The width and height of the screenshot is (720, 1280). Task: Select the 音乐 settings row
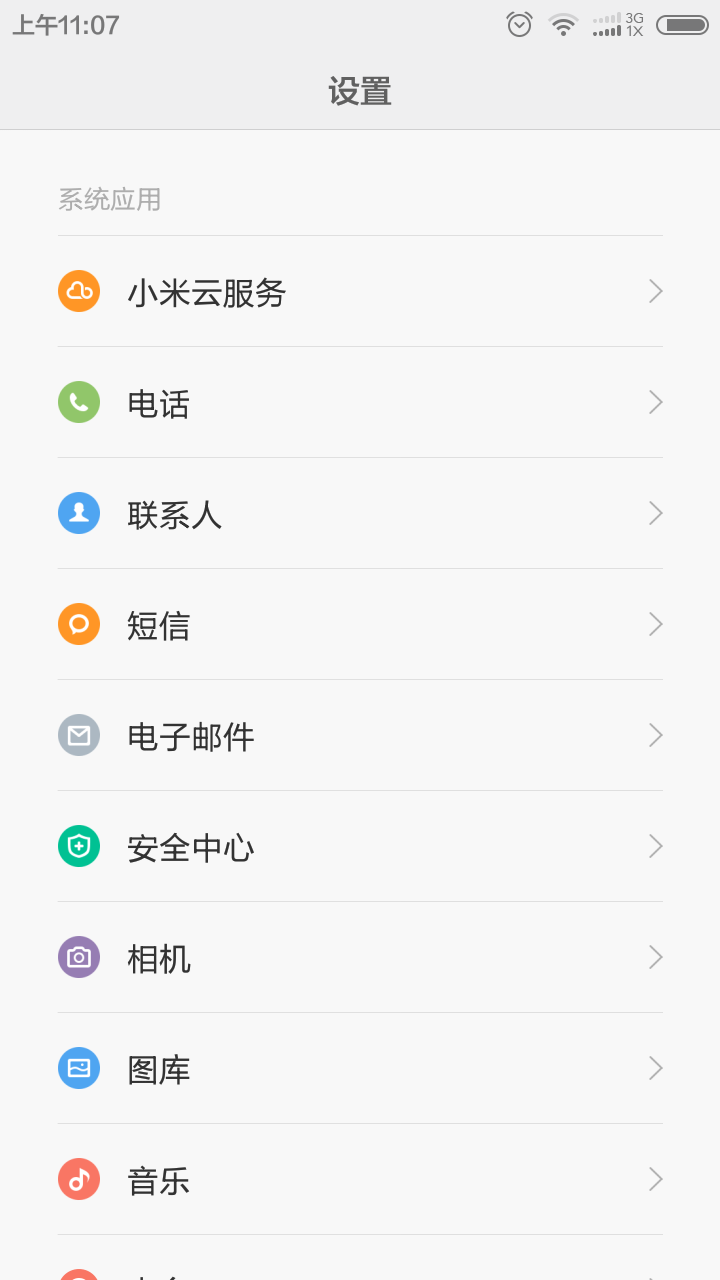tap(360, 1180)
